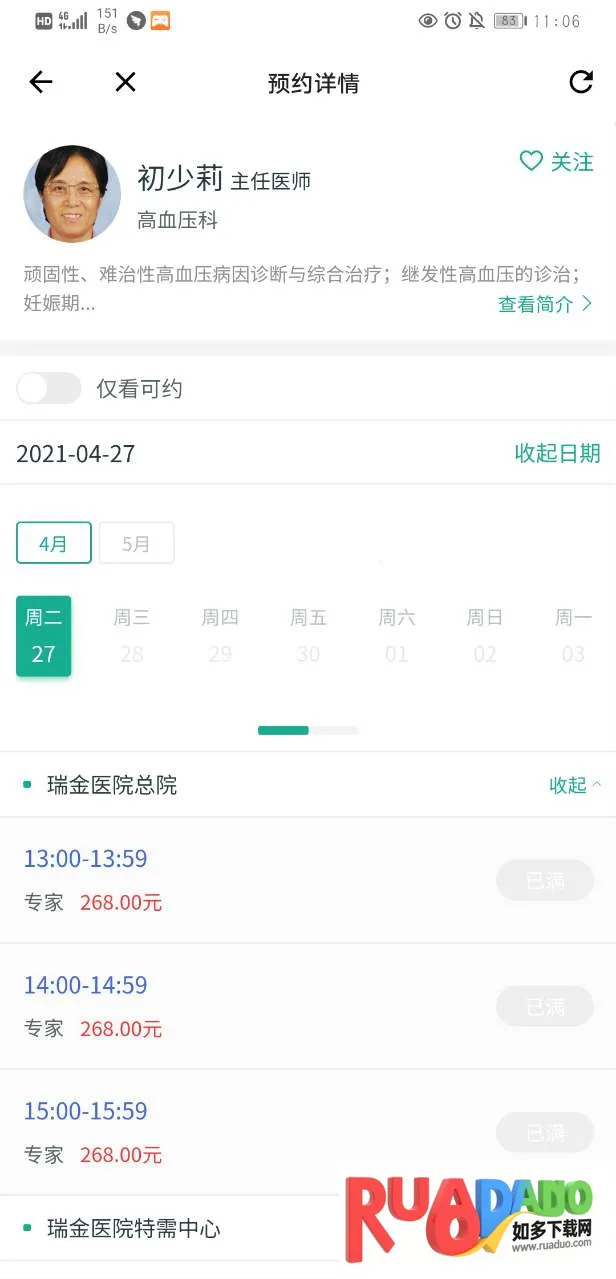
Task: Pick Friday 30 in the date row
Action: coord(308,636)
